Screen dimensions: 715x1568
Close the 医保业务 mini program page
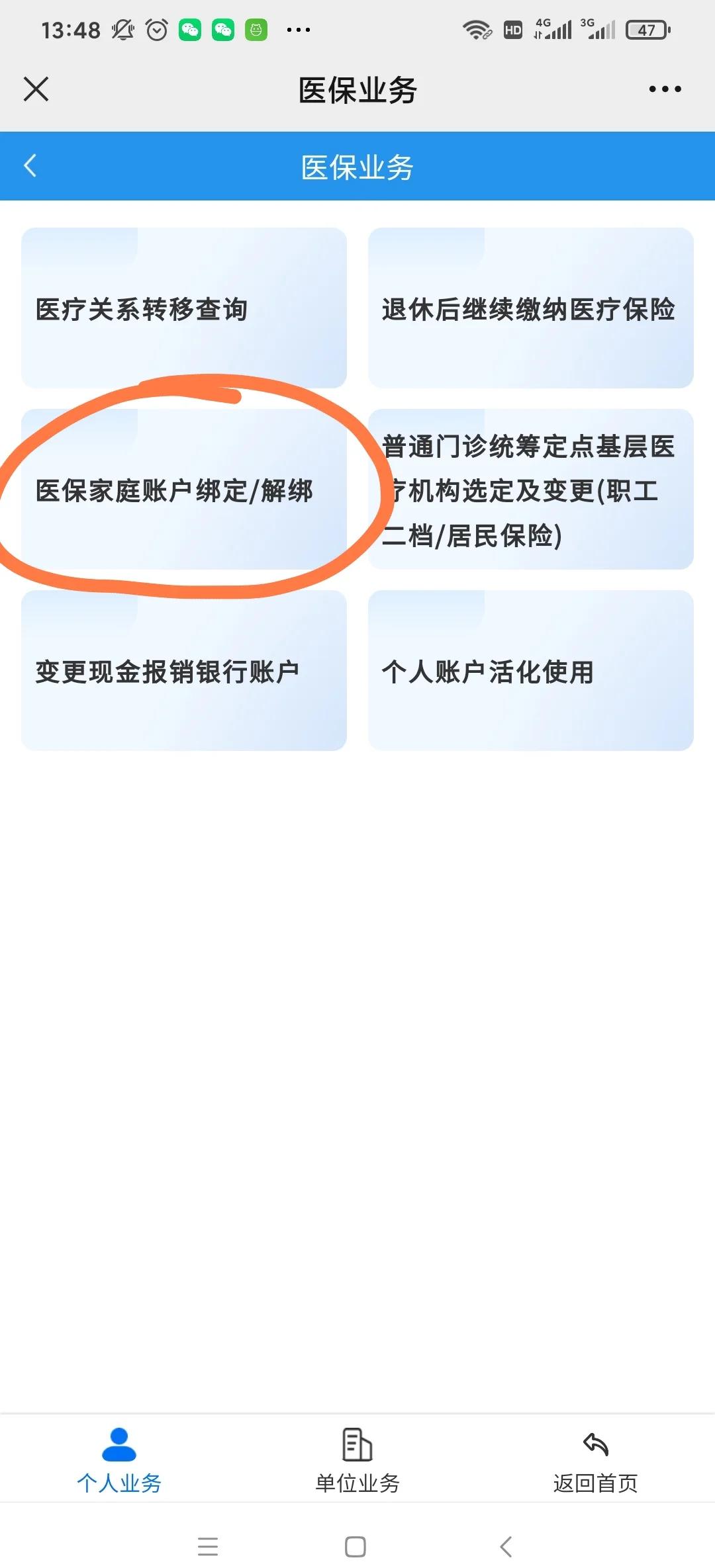[x=36, y=89]
